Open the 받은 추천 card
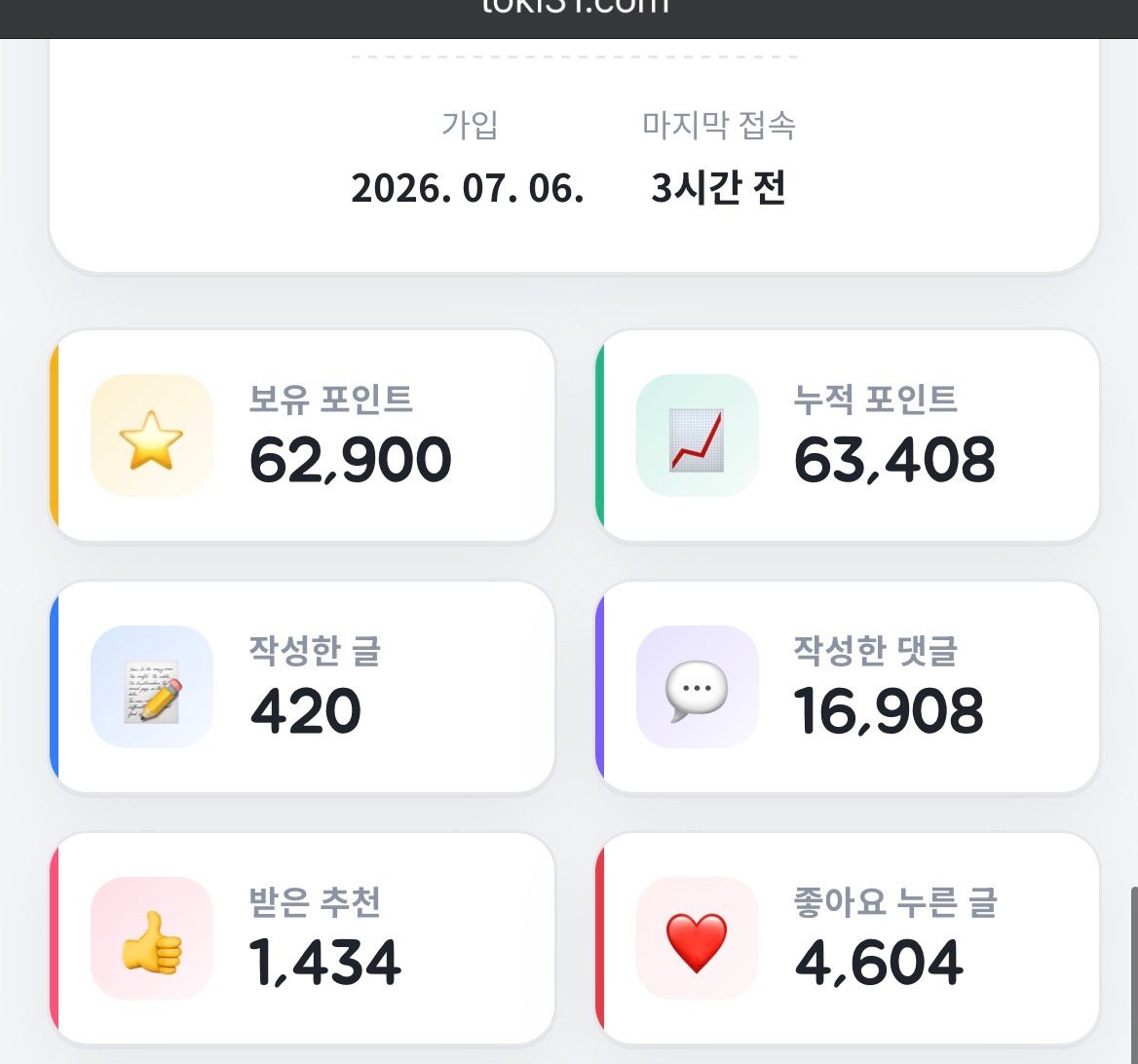This screenshot has width=1138, height=1064. (x=303, y=938)
